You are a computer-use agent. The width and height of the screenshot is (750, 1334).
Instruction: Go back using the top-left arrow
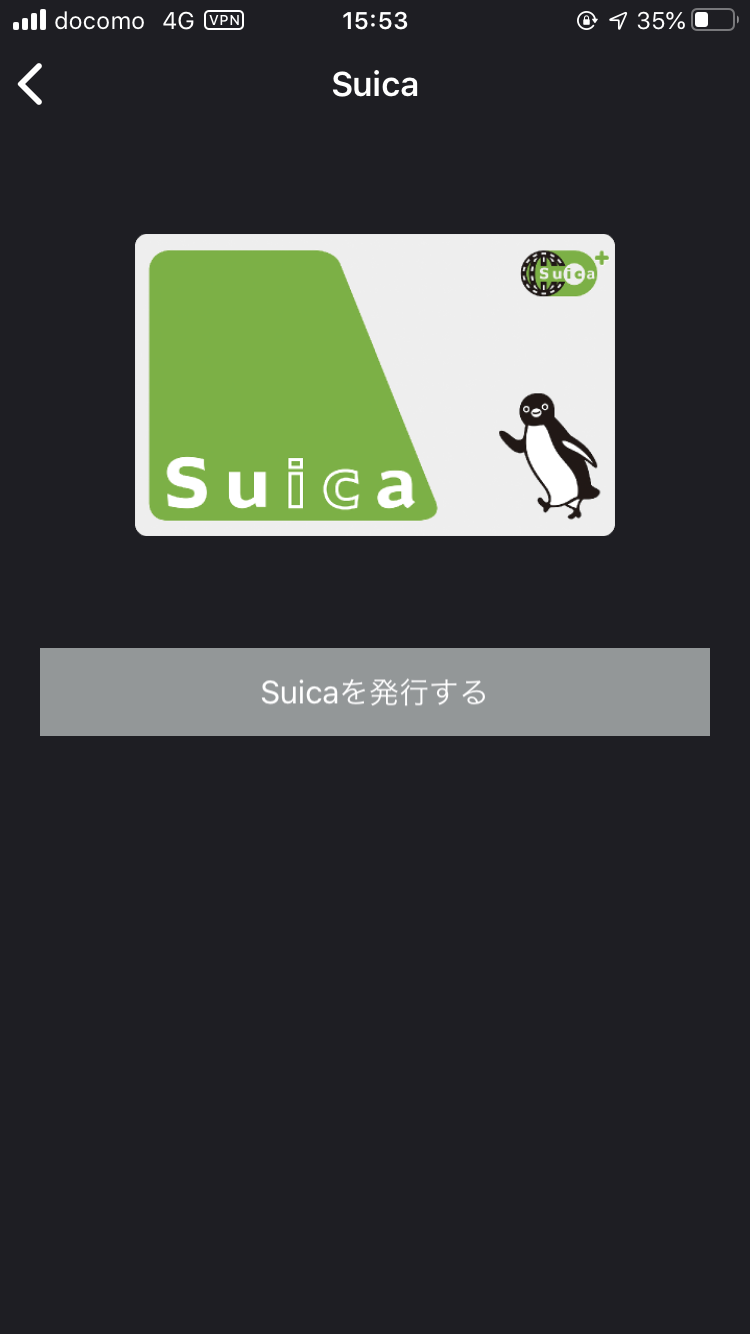point(31,84)
